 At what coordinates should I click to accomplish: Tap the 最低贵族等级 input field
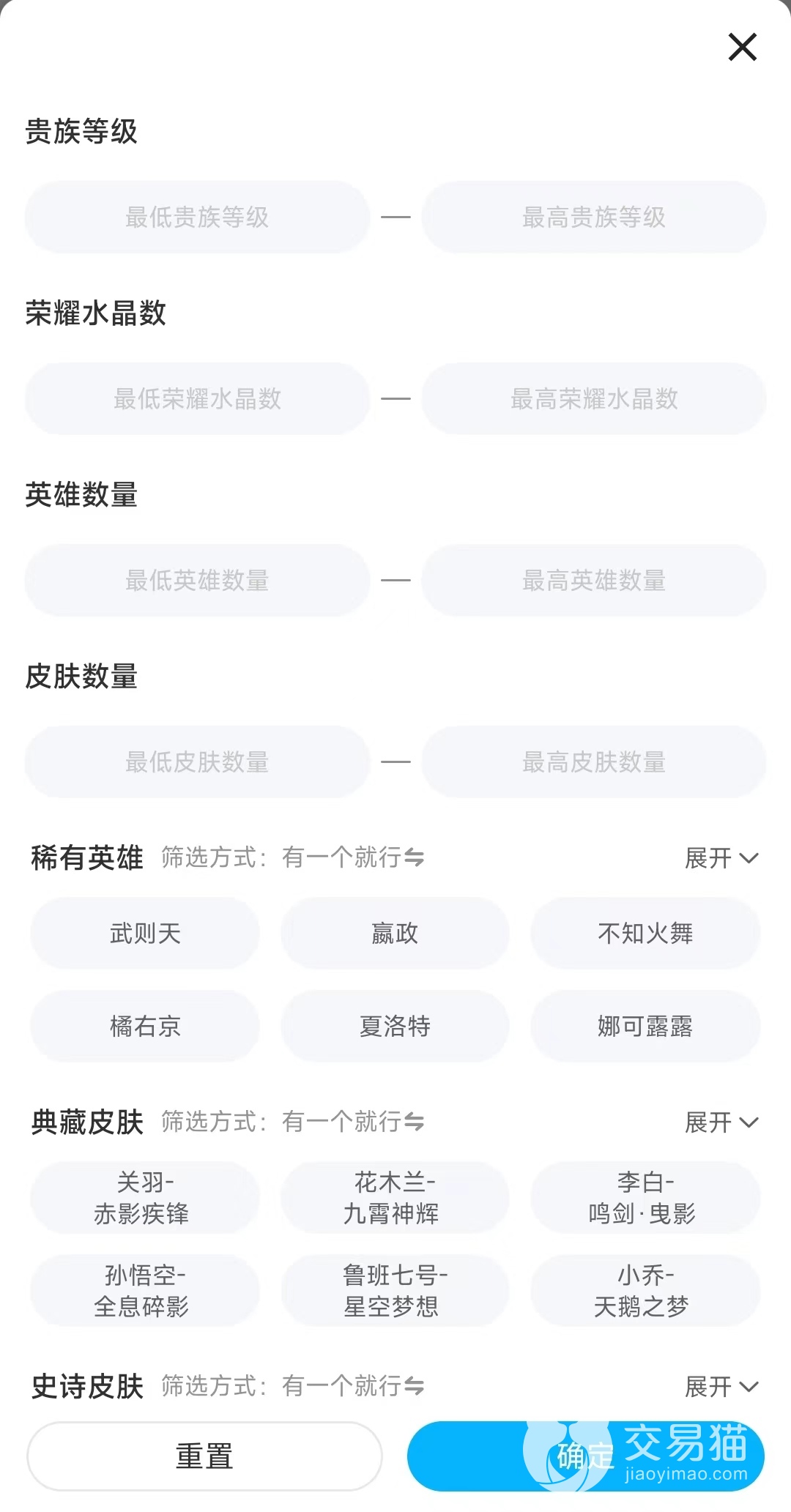[197, 217]
